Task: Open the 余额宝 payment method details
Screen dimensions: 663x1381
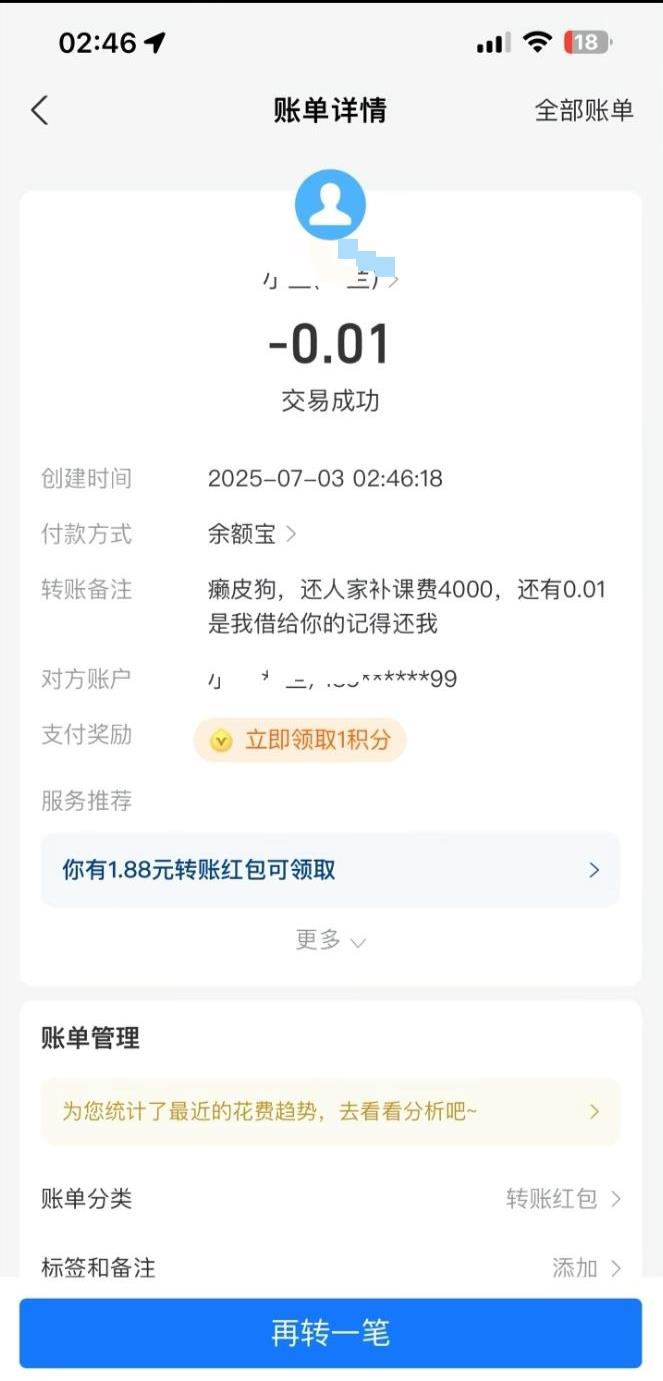Action: point(252,534)
